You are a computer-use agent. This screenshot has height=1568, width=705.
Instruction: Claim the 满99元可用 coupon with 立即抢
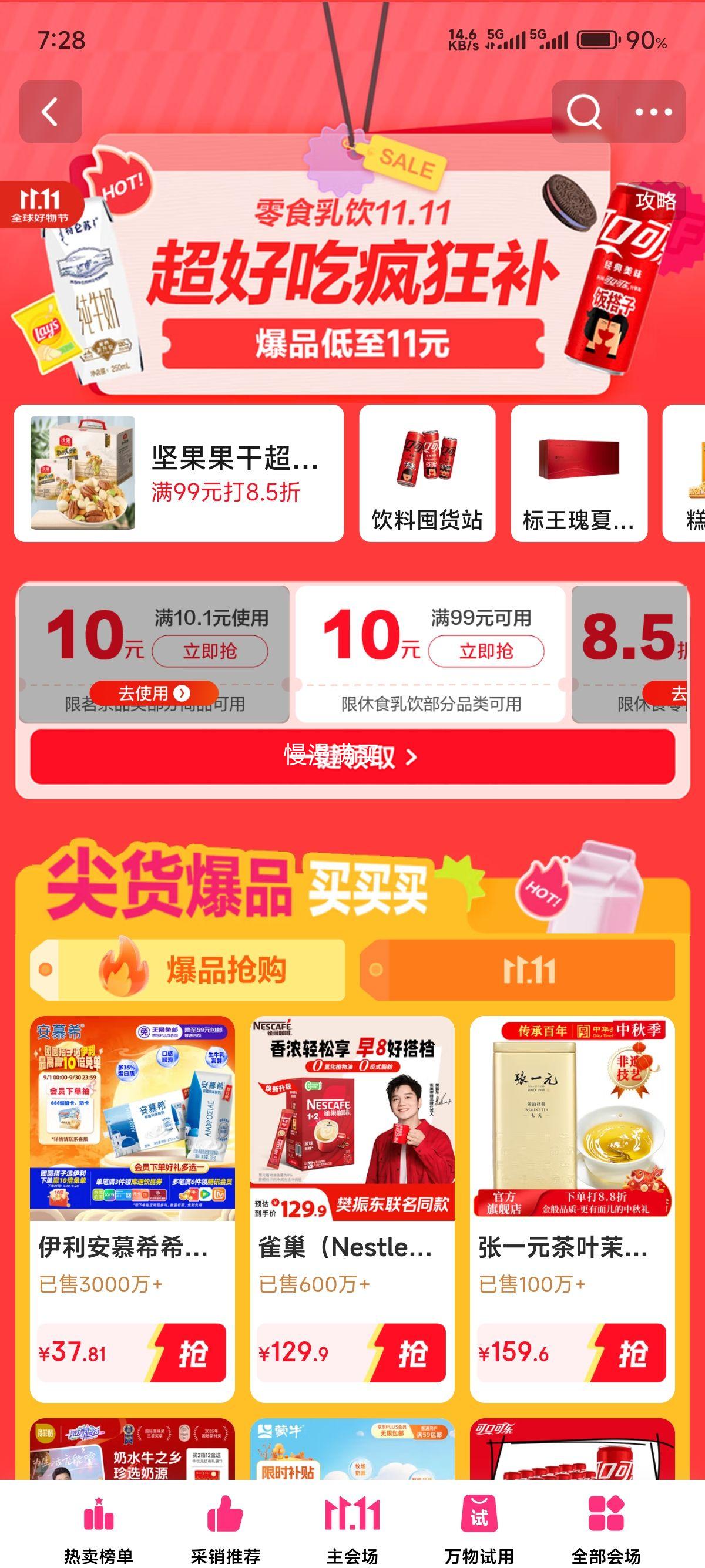click(486, 651)
